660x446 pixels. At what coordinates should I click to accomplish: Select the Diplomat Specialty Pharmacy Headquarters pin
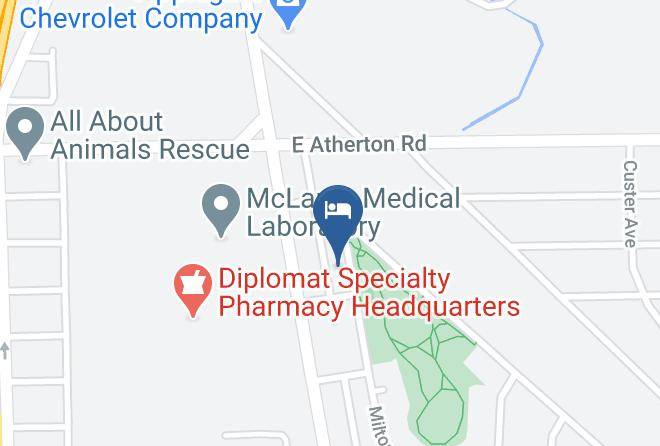click(x=193, y=290)
